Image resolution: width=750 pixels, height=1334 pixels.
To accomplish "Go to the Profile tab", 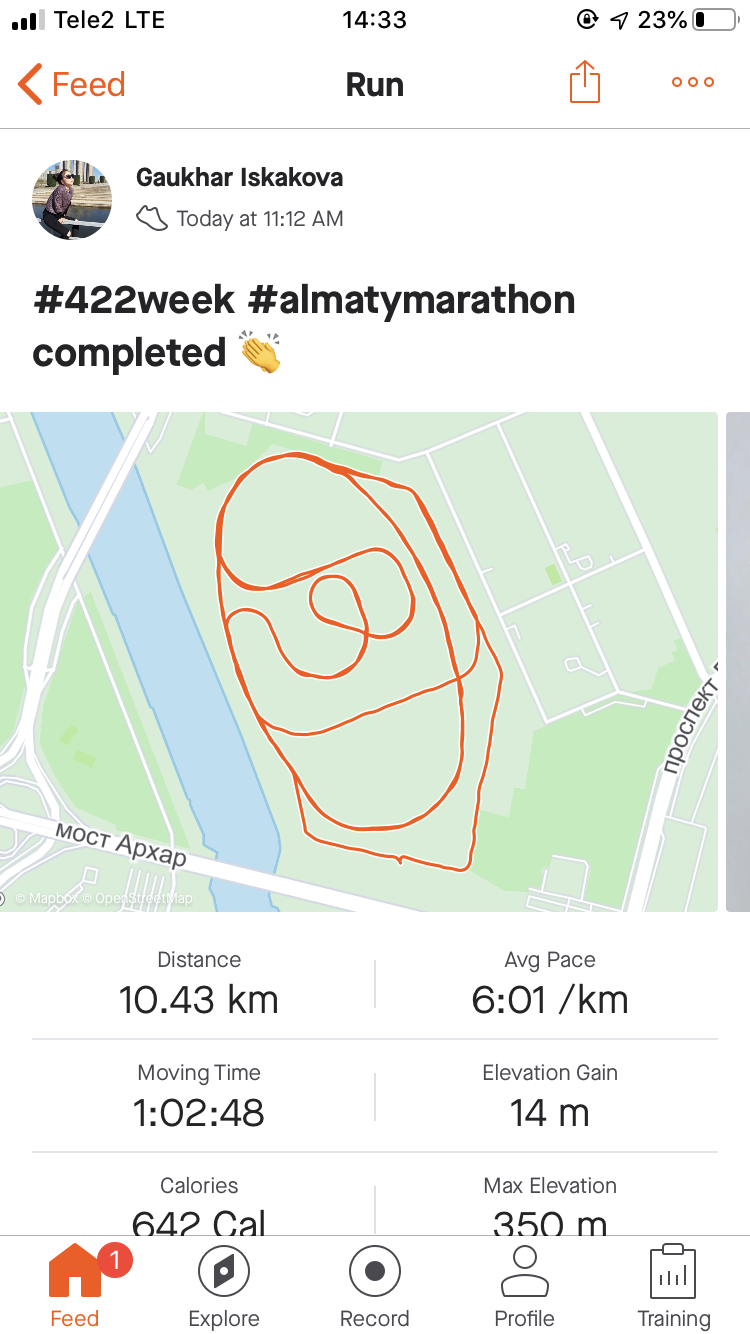I will pos(524,1286).
